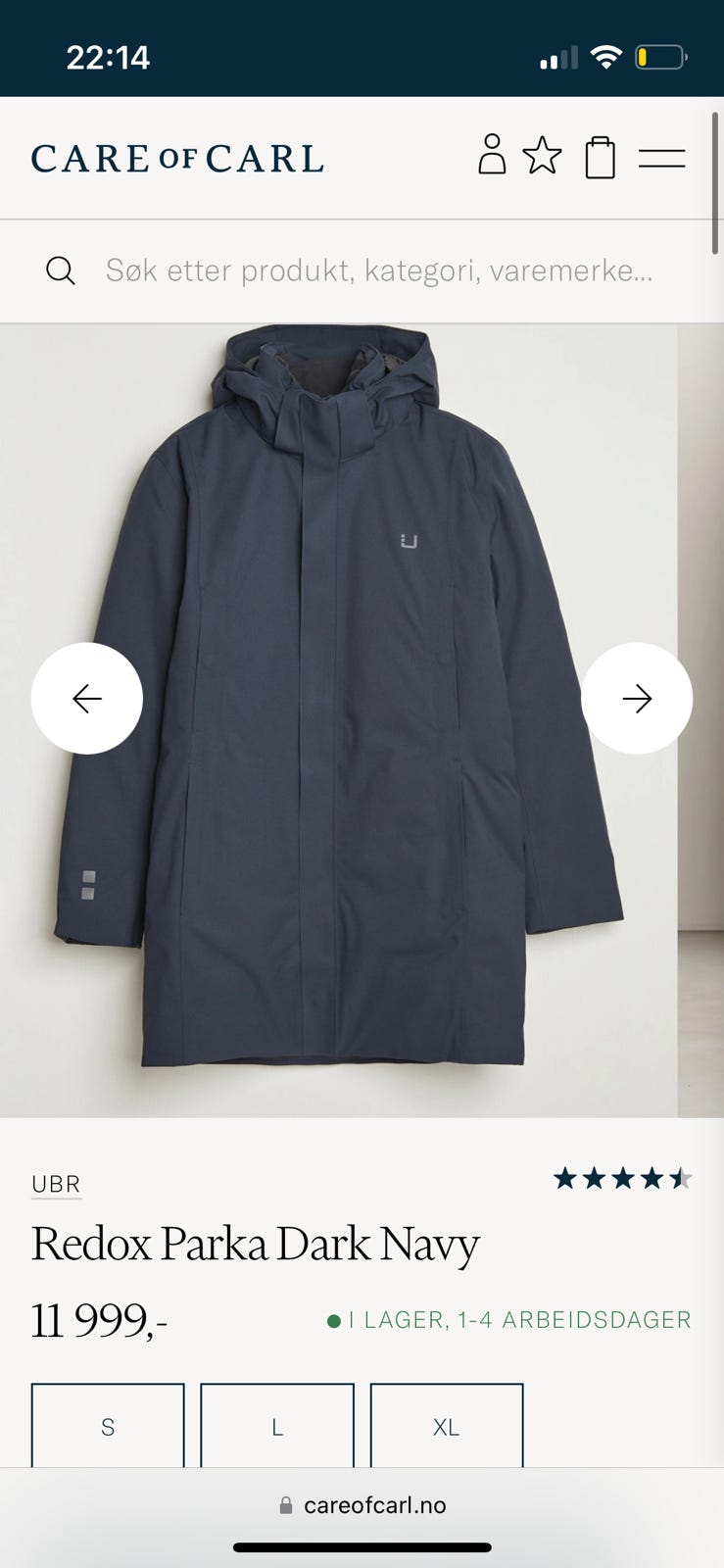The image size is (724, 1568).
Task: Open the UBR brand link
Action: click(56, 1184)
